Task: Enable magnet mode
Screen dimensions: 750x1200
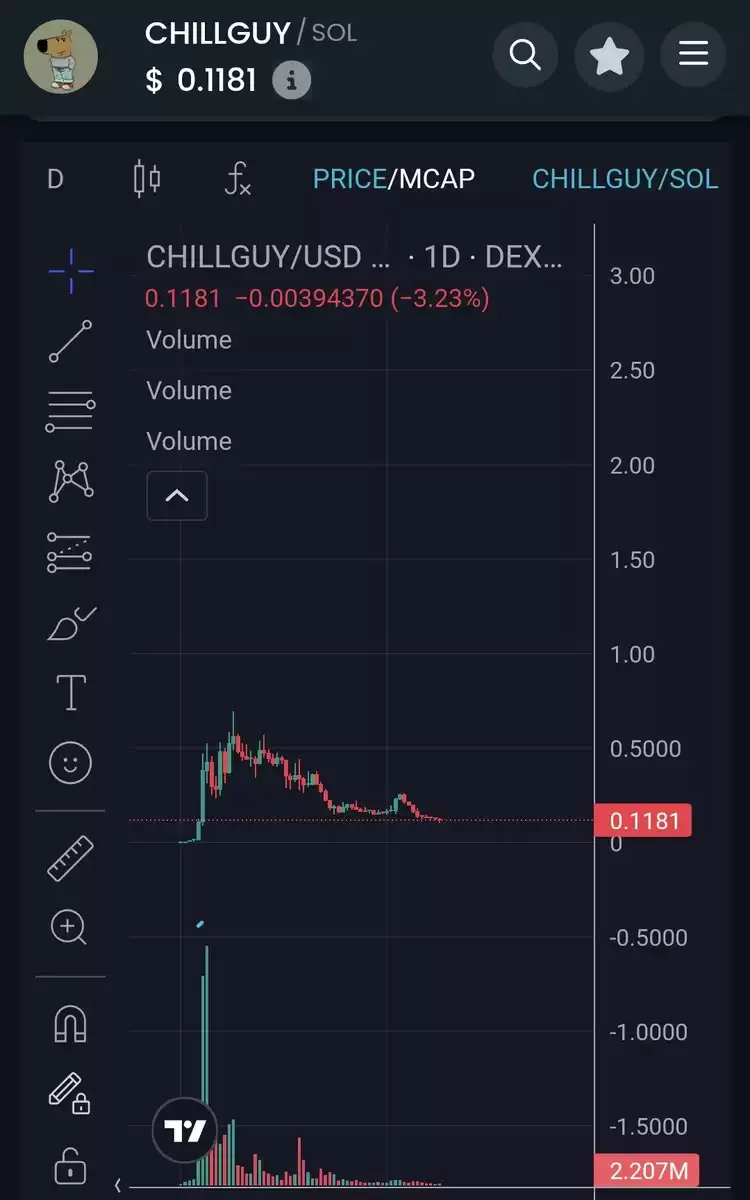Action: [x=70, y=1023]
